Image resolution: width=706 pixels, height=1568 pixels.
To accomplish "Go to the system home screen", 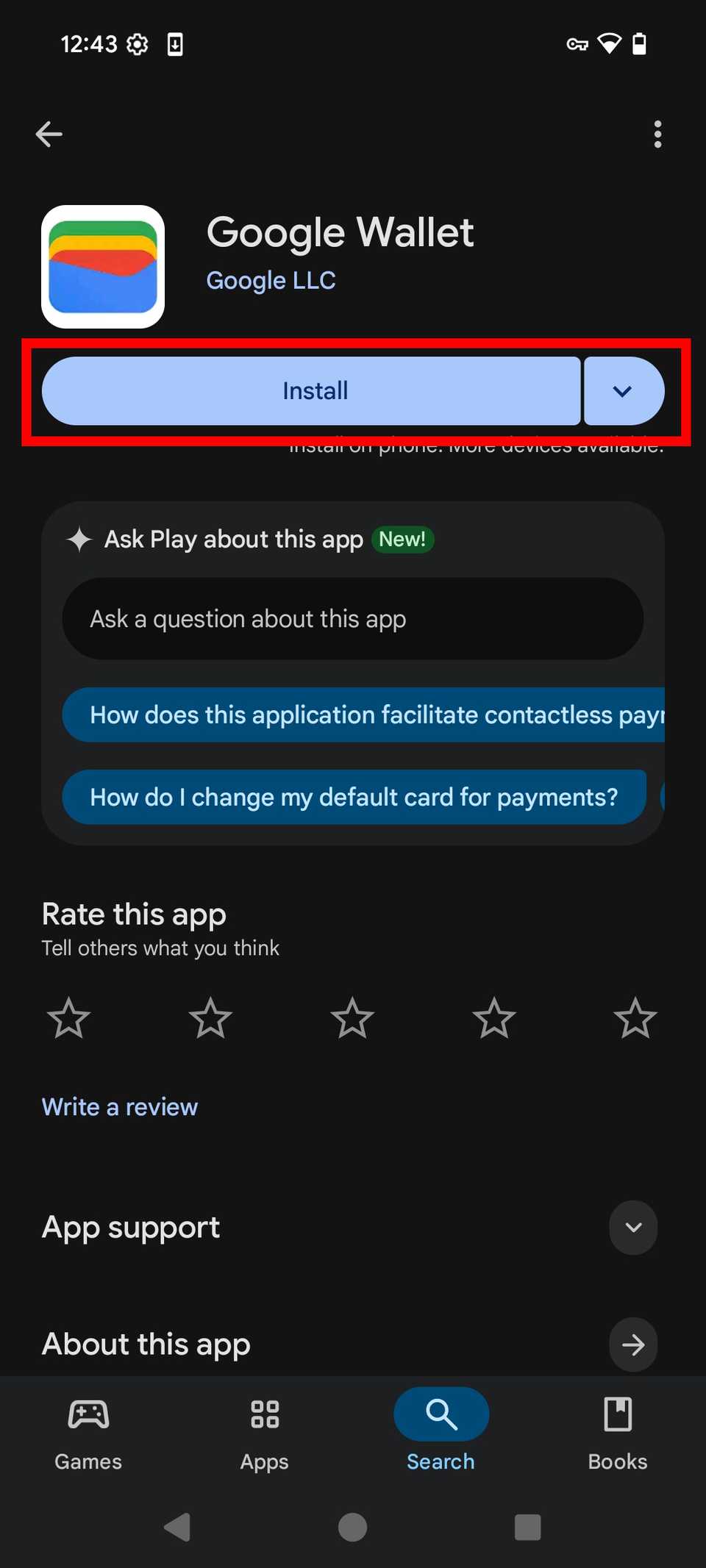I will 352,1527.
